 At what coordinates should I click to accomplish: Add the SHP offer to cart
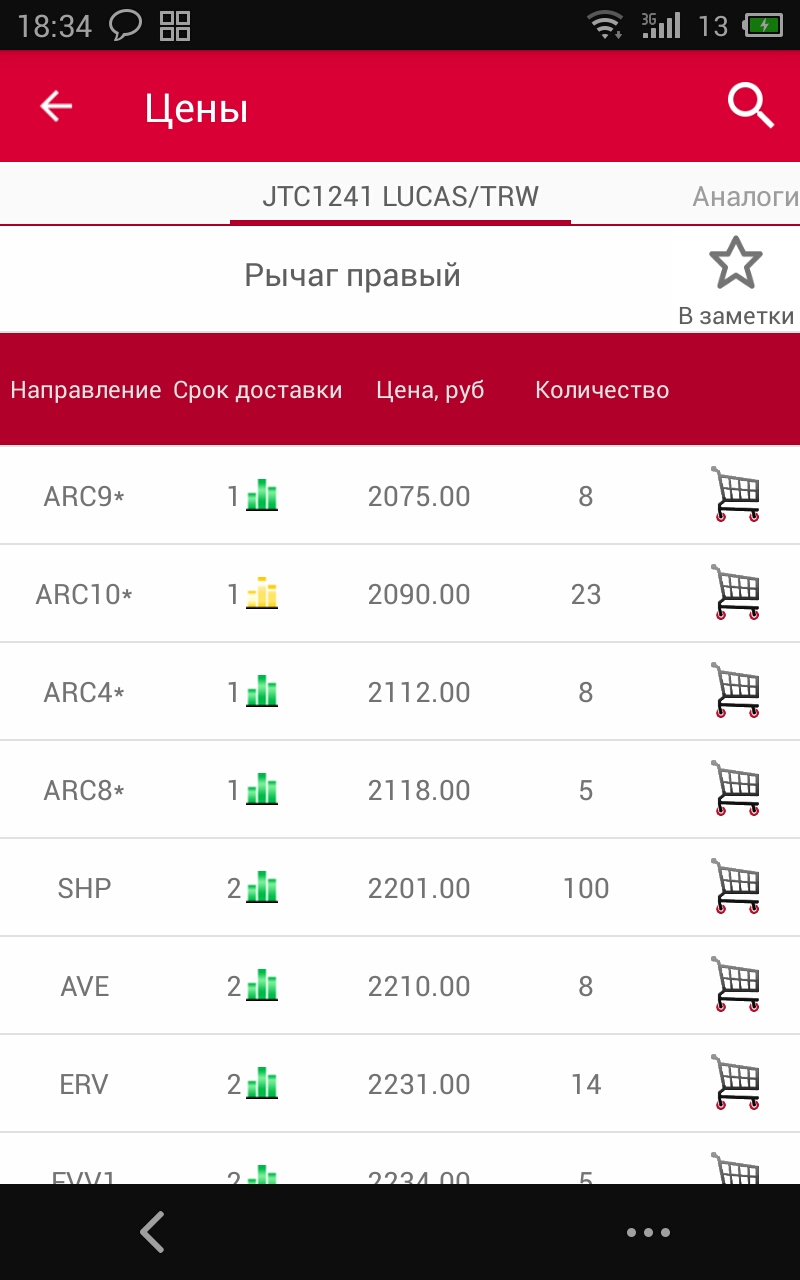pyautogui.click(x=737, y=886)
